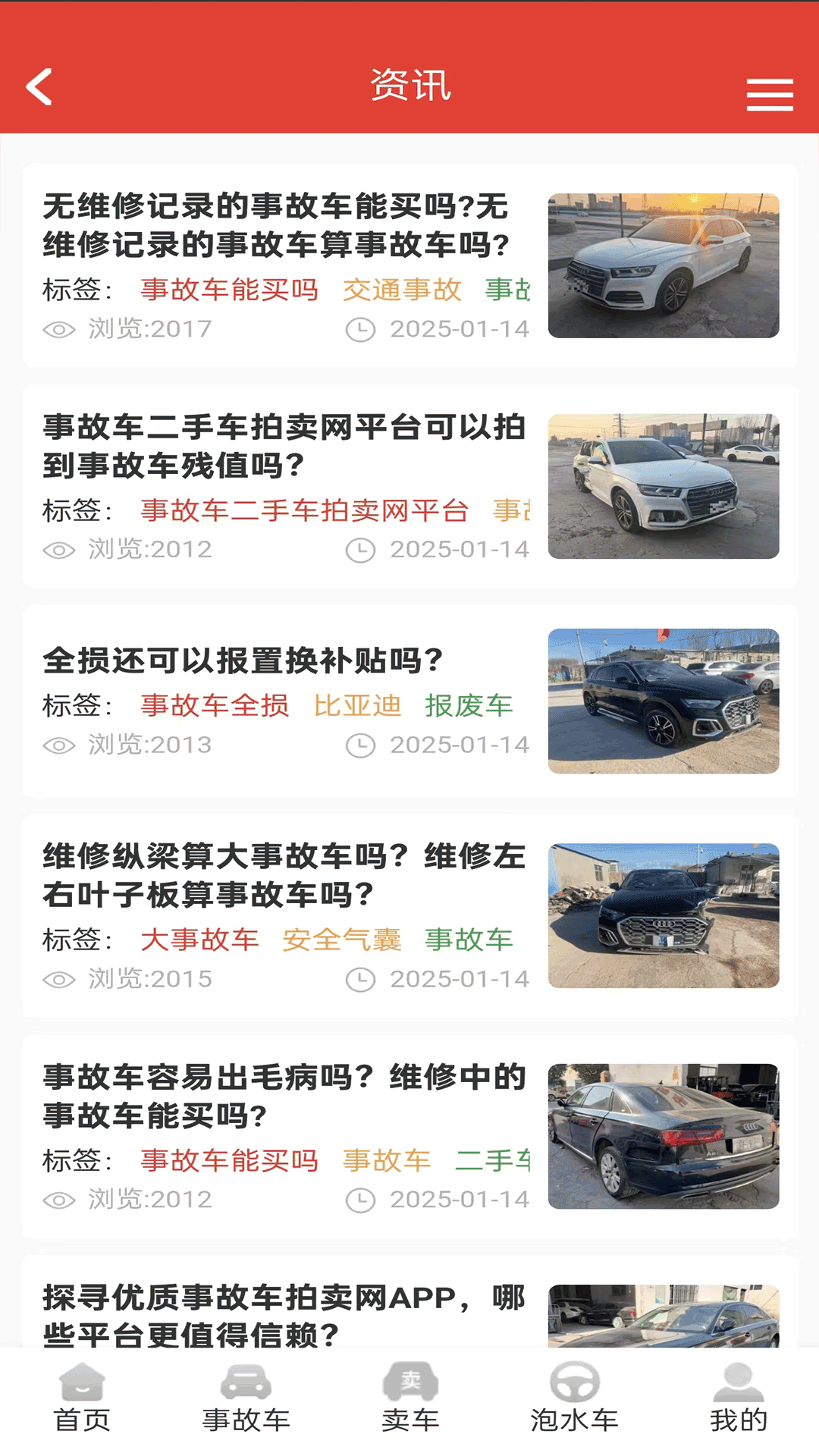Click the eye icon next to 浏览:2017
The width and height of the screenshot is (819, 1456).
click(x=58, y=329)
